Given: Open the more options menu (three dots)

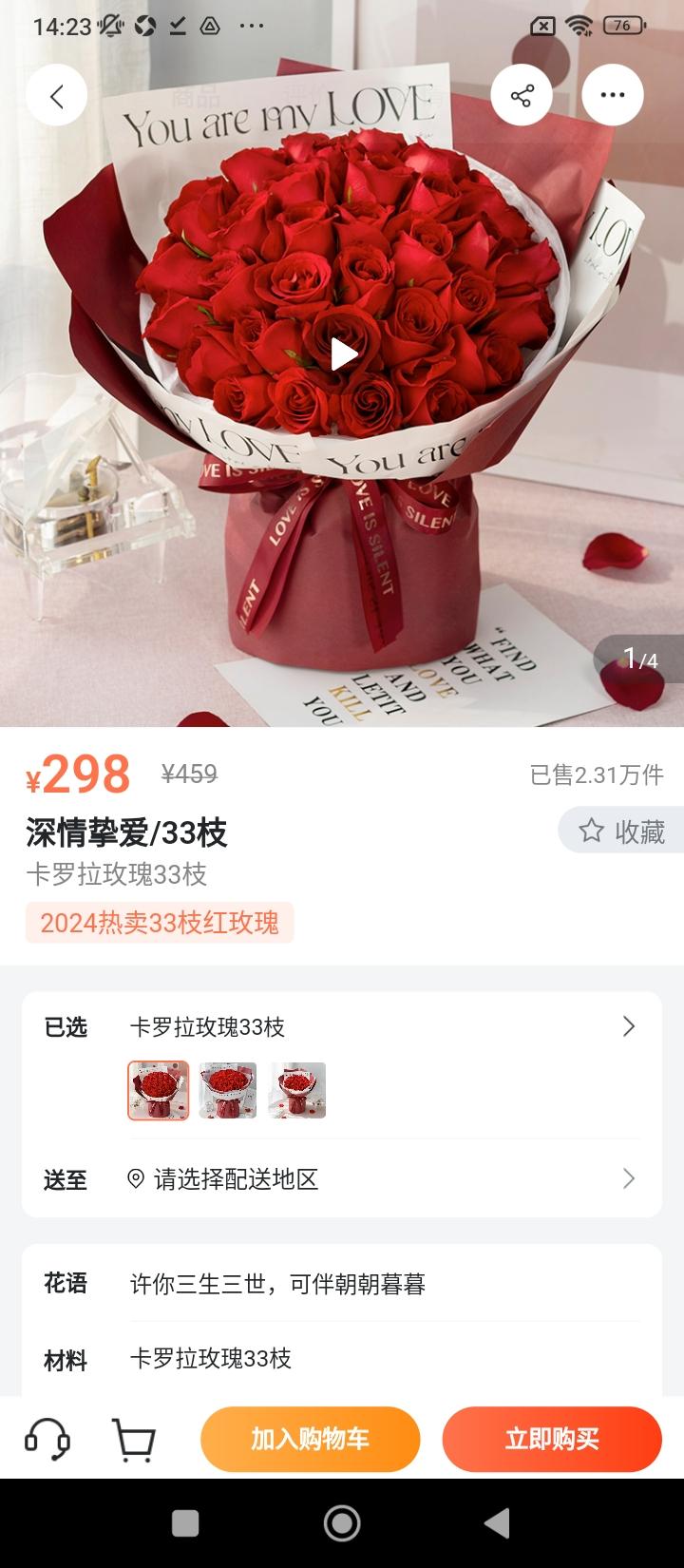Looking at the screenshot, I should coord(612,94).
